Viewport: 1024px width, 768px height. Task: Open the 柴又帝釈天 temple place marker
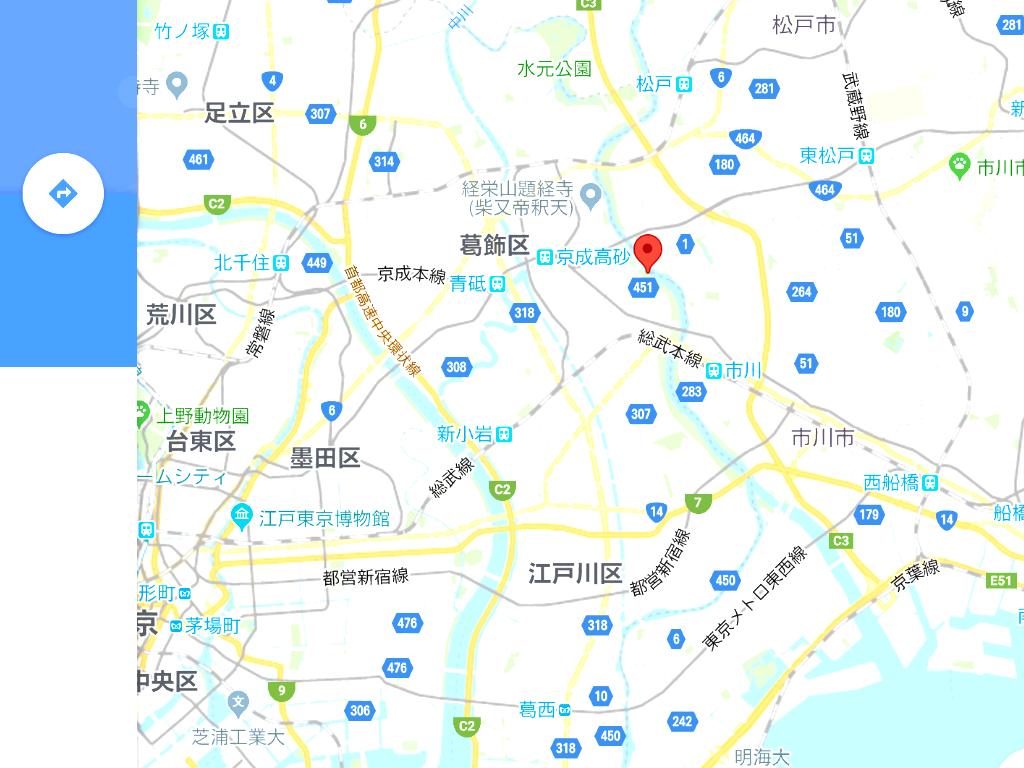pos(591,193)
